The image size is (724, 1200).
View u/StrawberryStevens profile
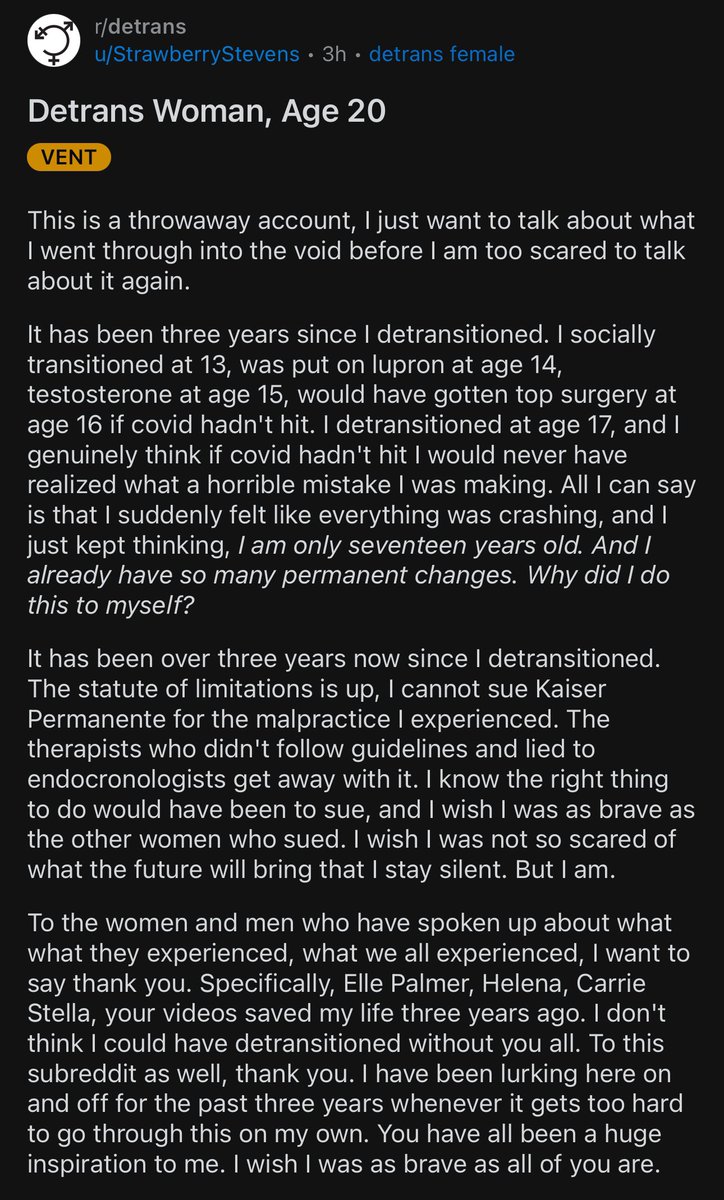click(195, 54)
